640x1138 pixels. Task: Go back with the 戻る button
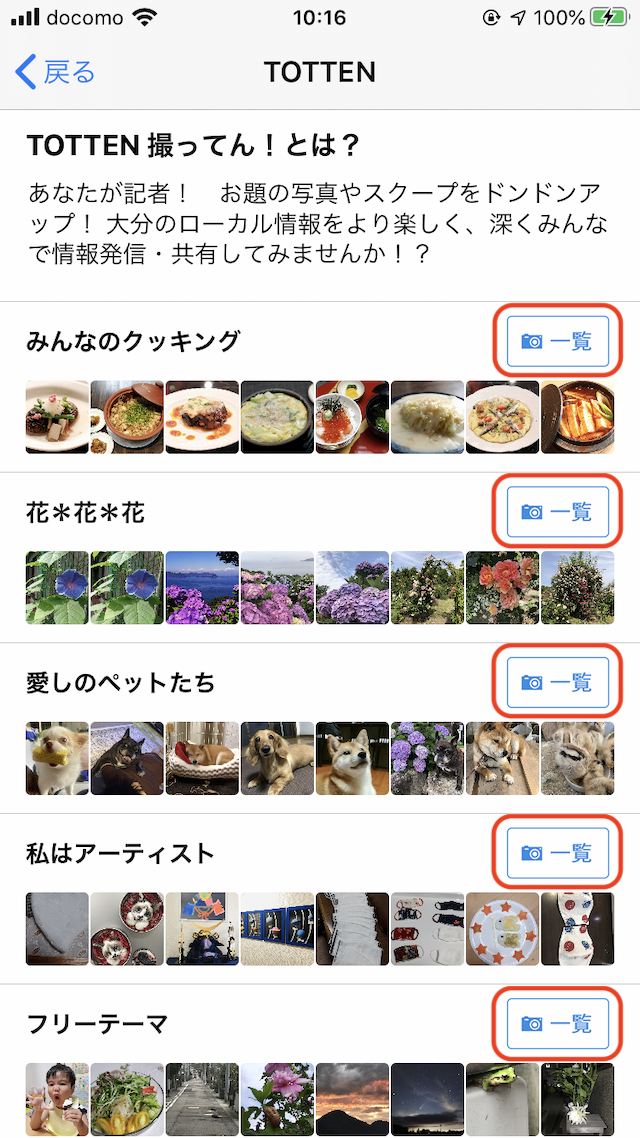tap(56, 72)
